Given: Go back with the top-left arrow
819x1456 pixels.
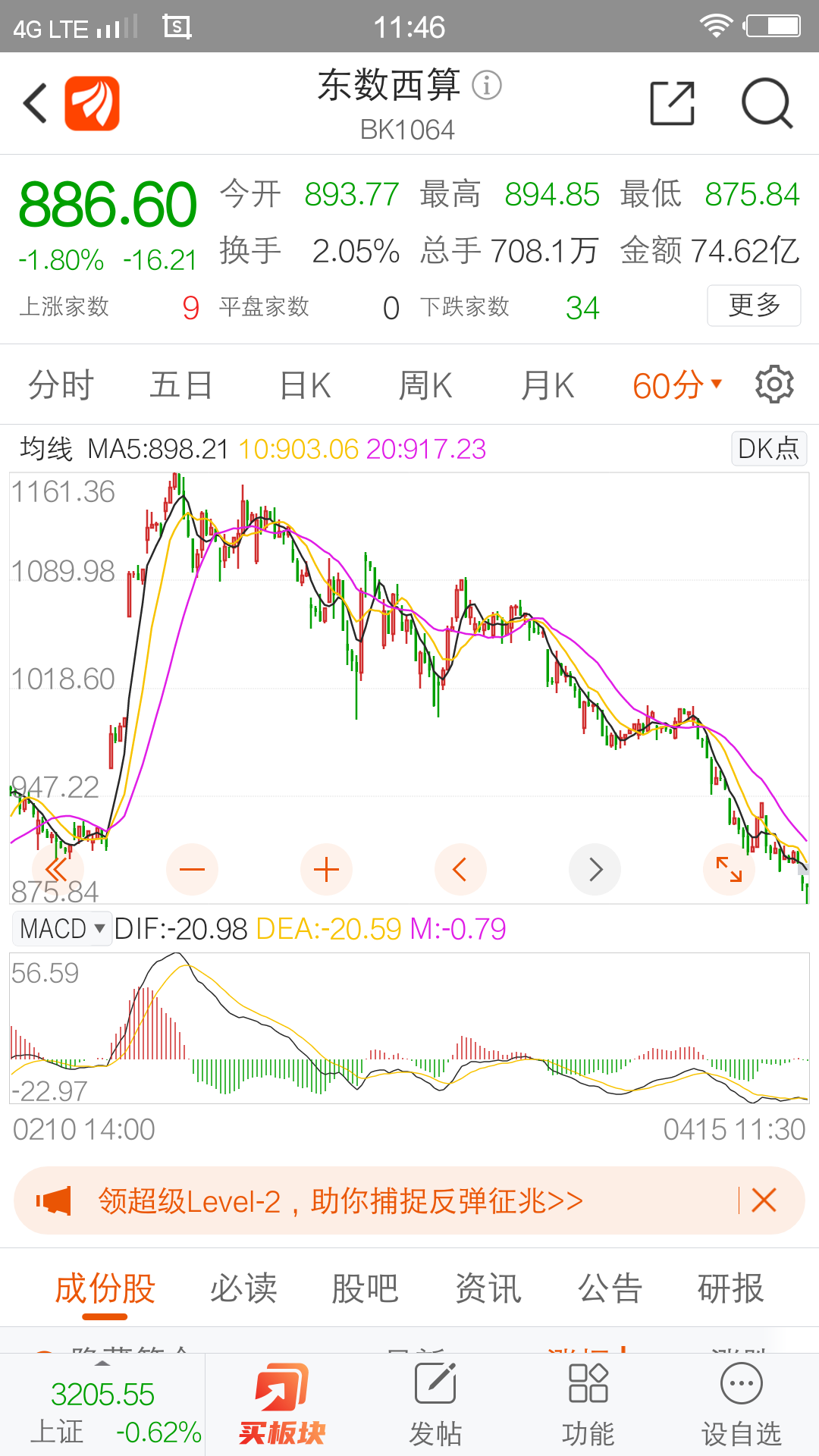Looking at the screenshot, I should pyautogui.click(x=35, y=103).
